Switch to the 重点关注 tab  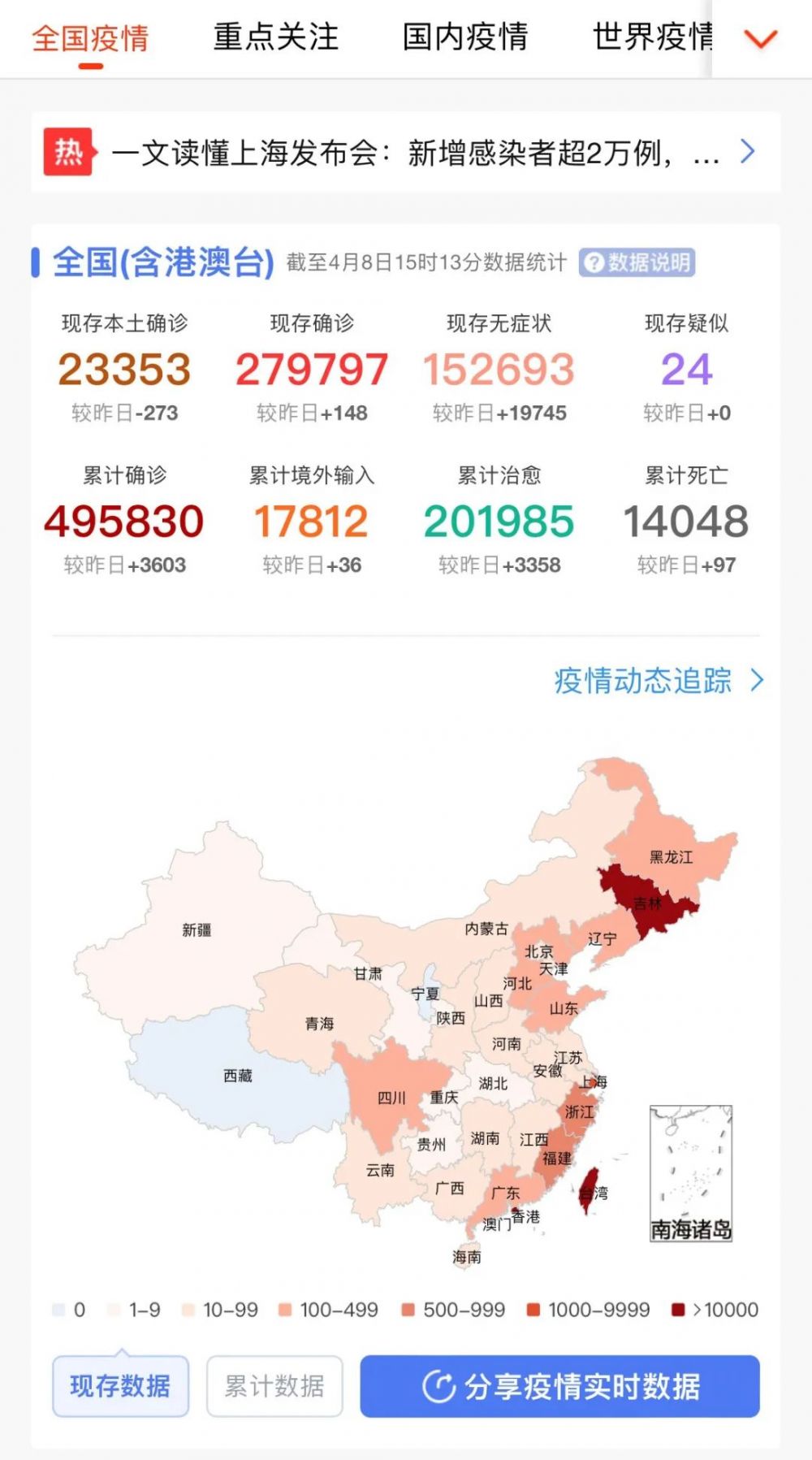[276, 37]
